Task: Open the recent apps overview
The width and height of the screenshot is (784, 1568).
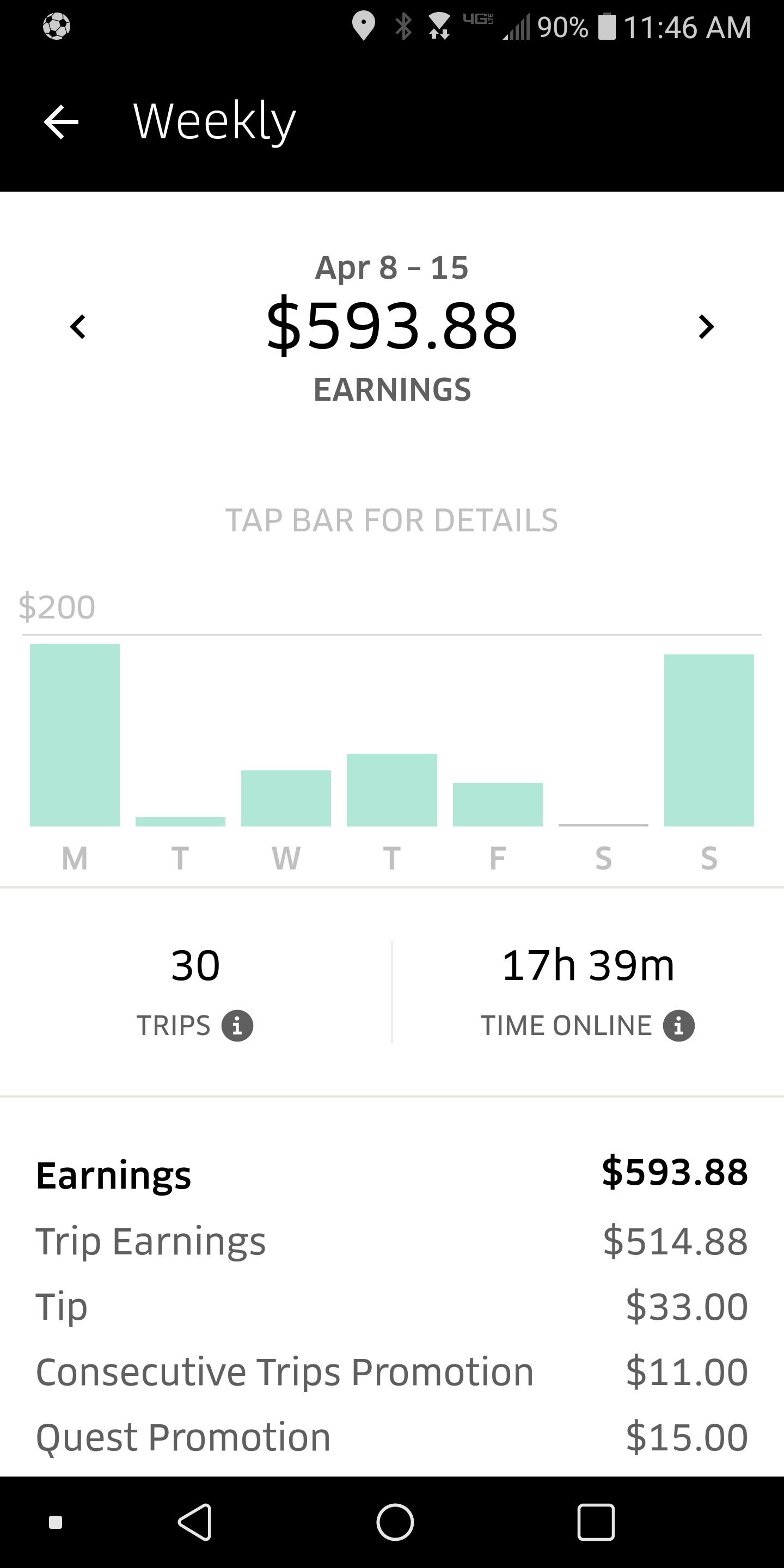Action: [595, 1522]
